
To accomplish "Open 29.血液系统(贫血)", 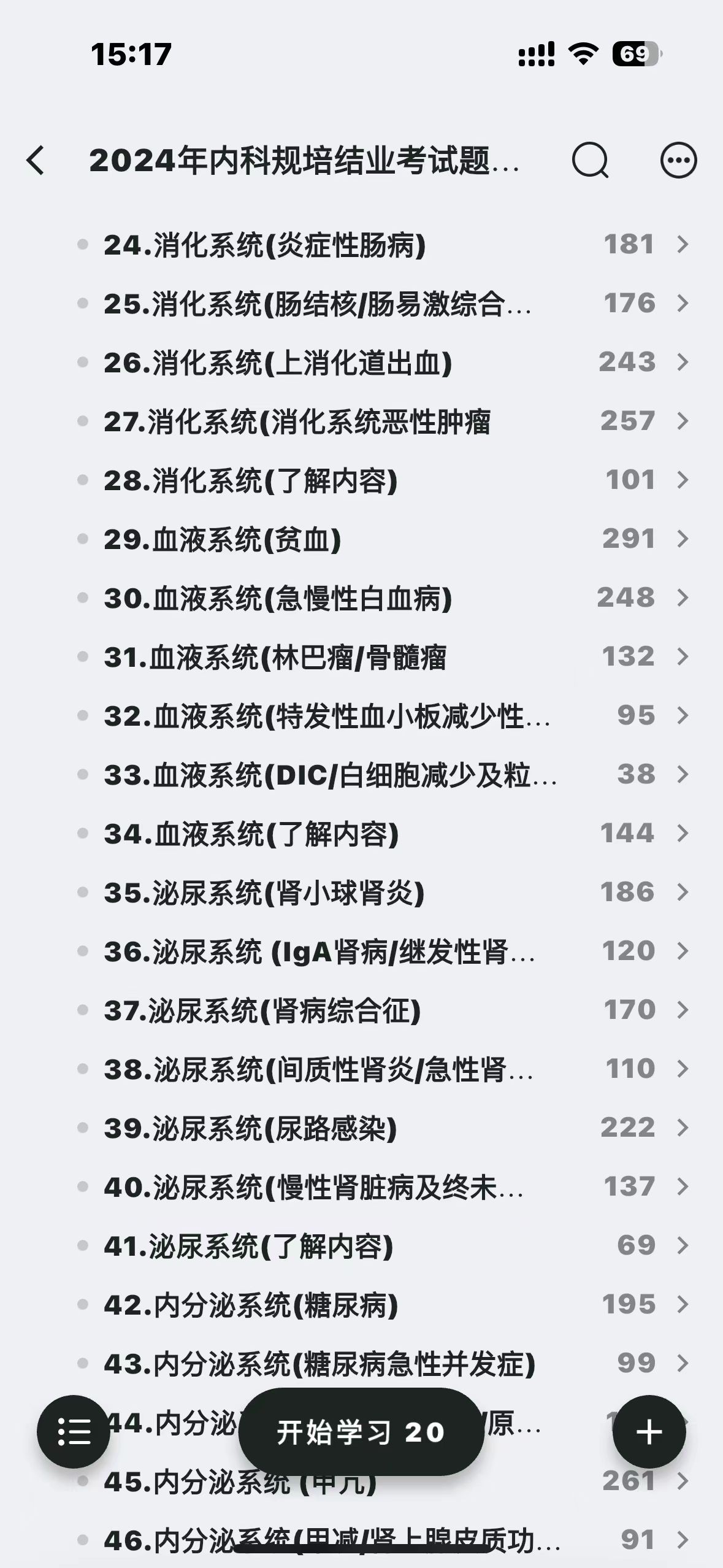I will (383, 539).
